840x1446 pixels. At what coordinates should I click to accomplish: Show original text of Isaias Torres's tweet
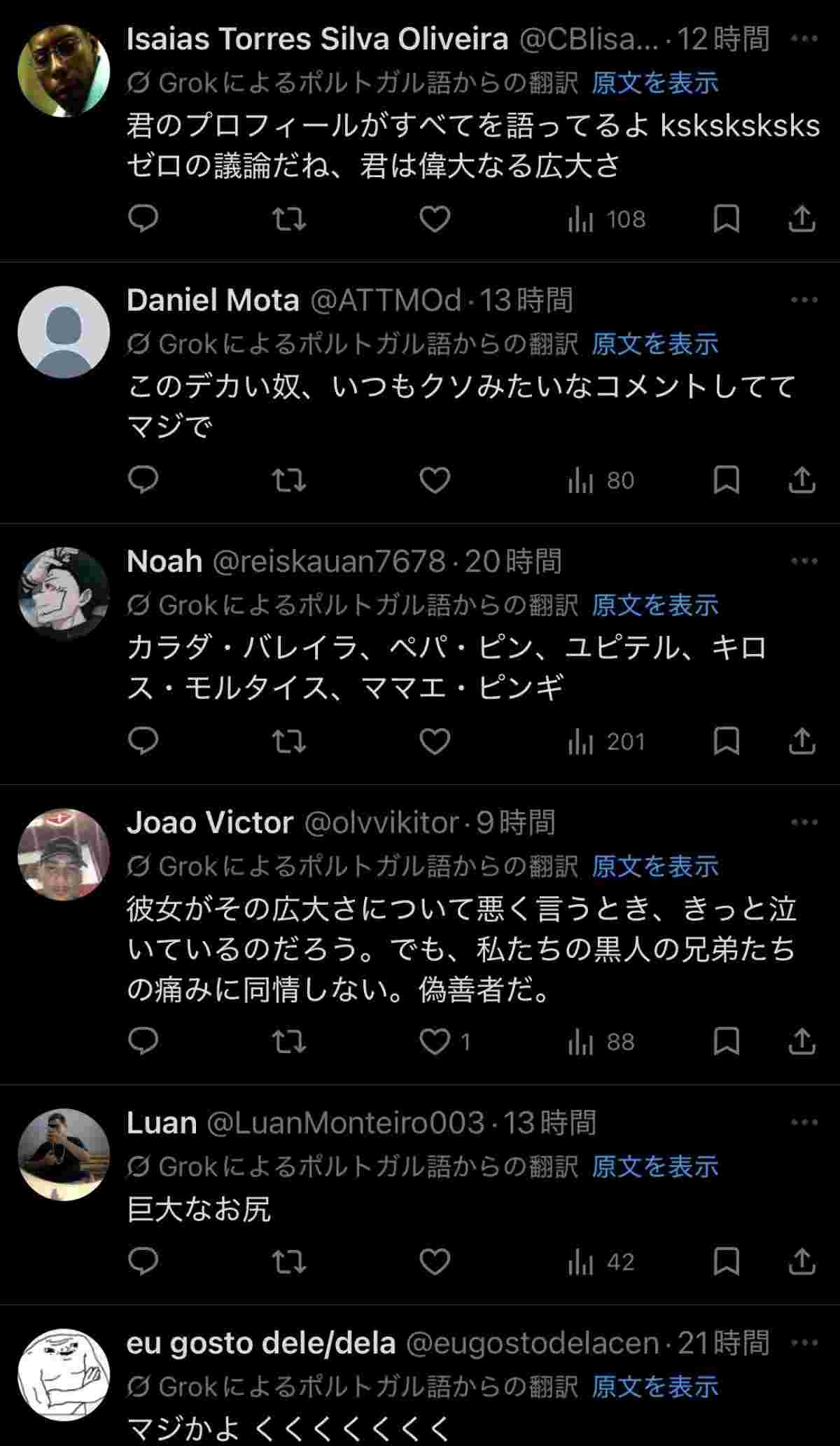(654, 83)
